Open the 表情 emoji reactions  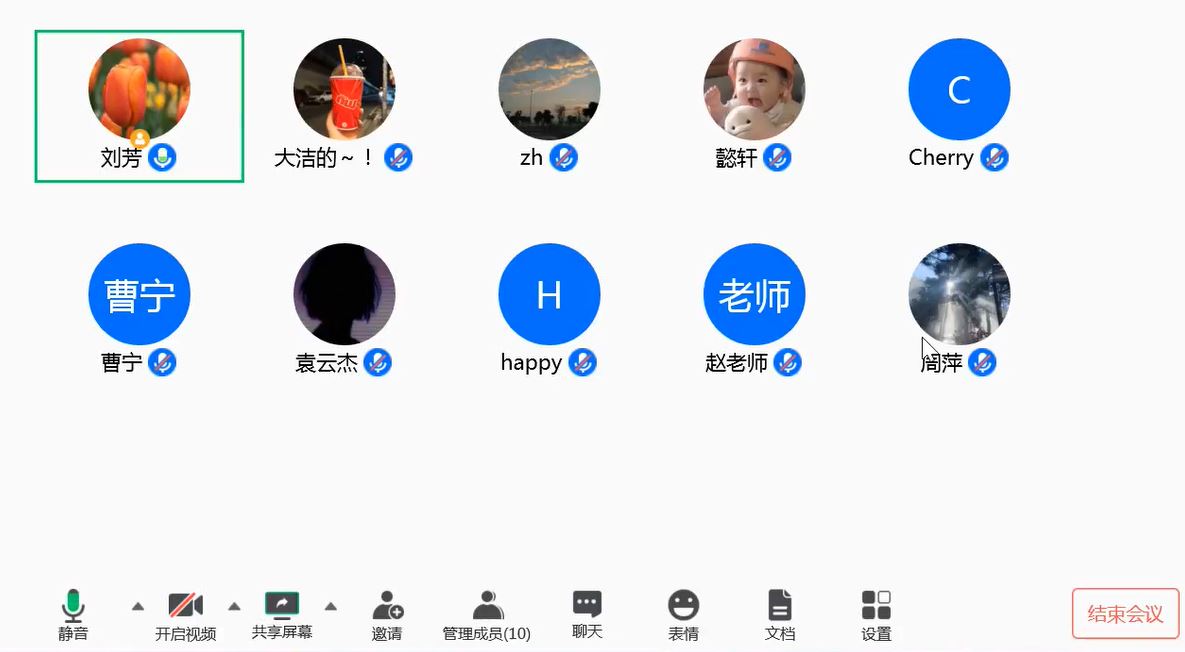point(683,614)
